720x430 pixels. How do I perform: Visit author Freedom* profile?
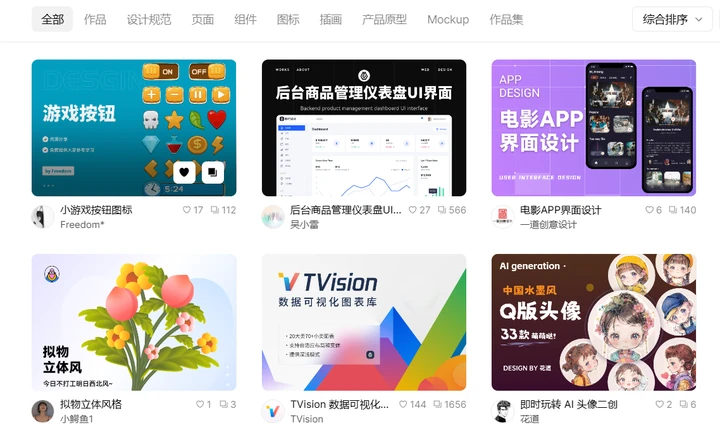point(82,225)
